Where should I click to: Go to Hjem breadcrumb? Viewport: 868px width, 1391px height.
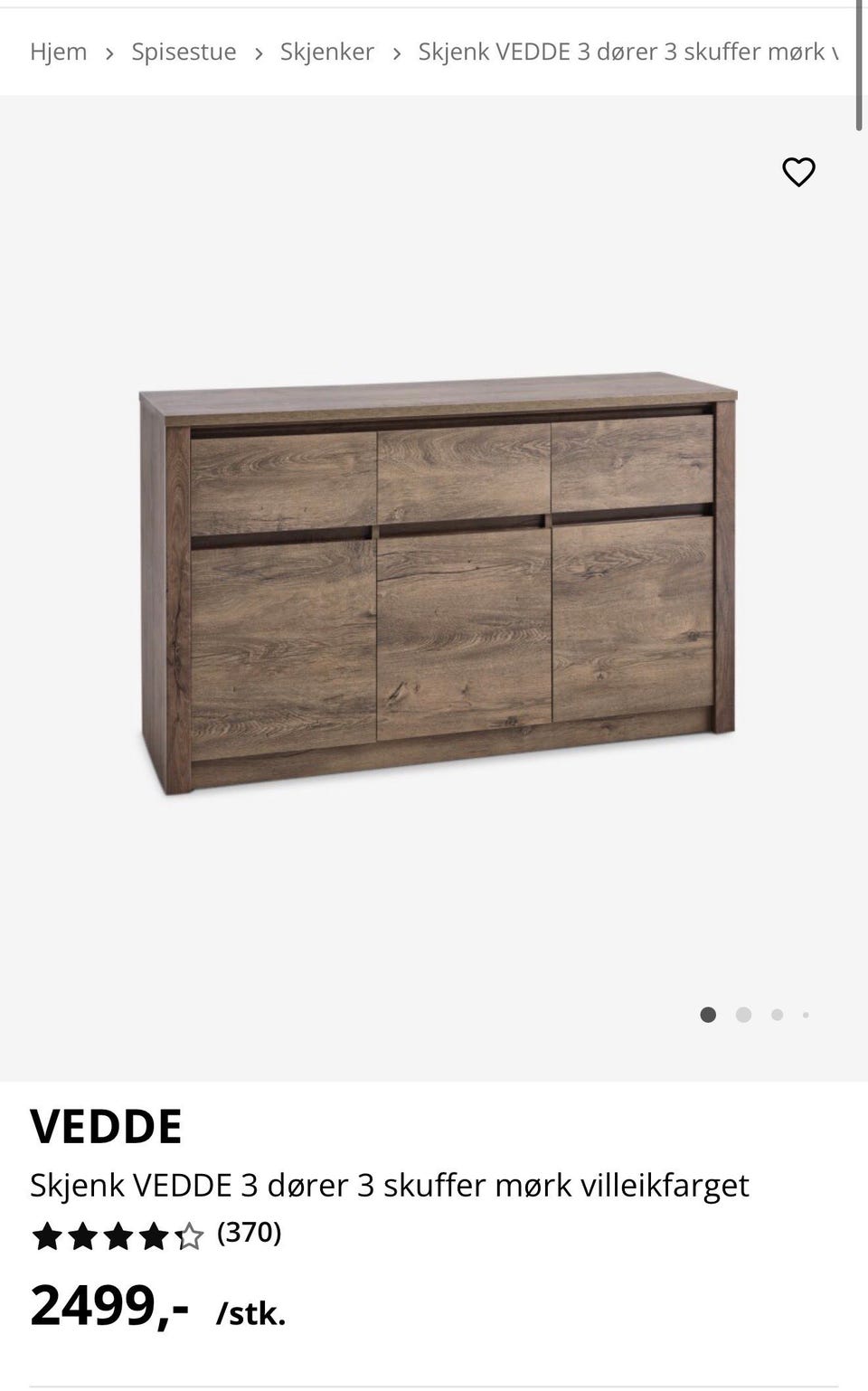click(59, 52)
